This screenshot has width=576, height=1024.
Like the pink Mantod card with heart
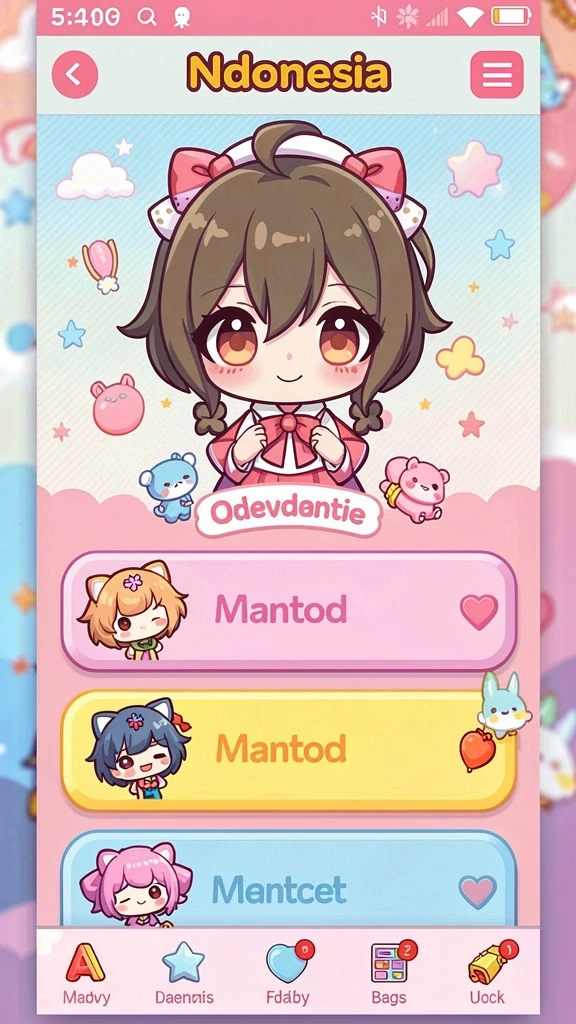point(479,612)
